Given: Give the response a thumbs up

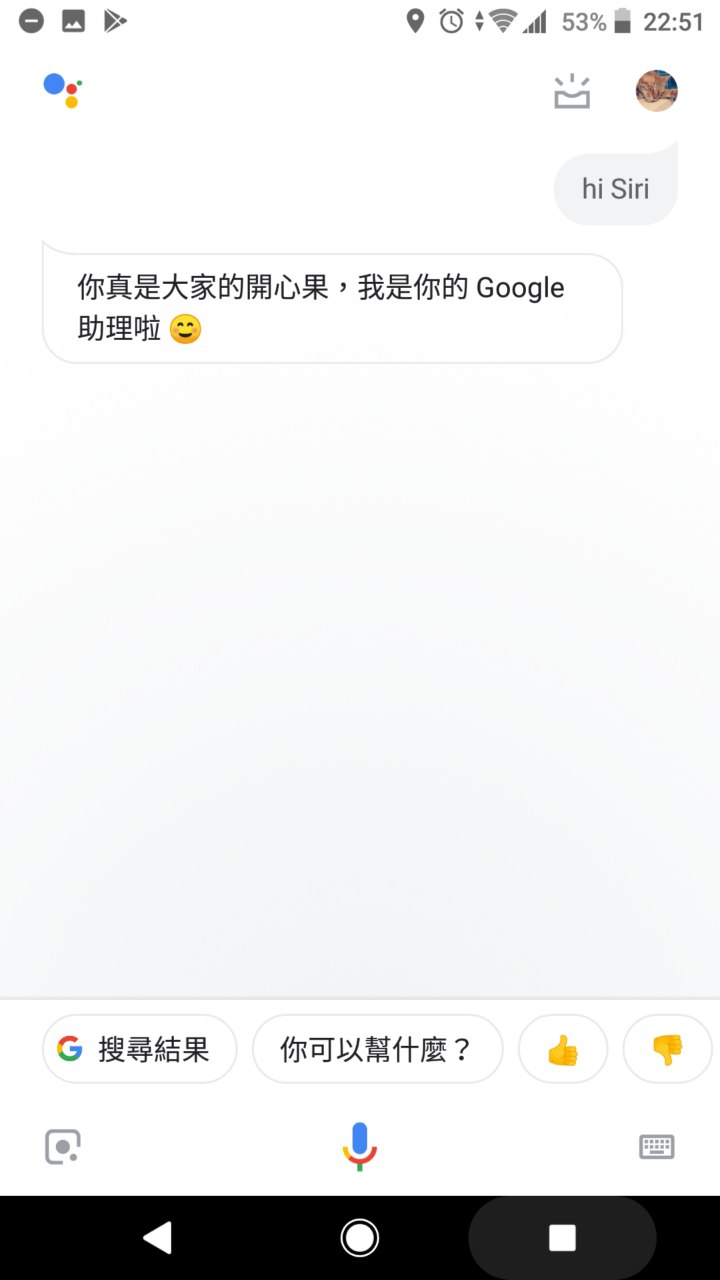Looking at the screenshot, I should coord(563,1049).
